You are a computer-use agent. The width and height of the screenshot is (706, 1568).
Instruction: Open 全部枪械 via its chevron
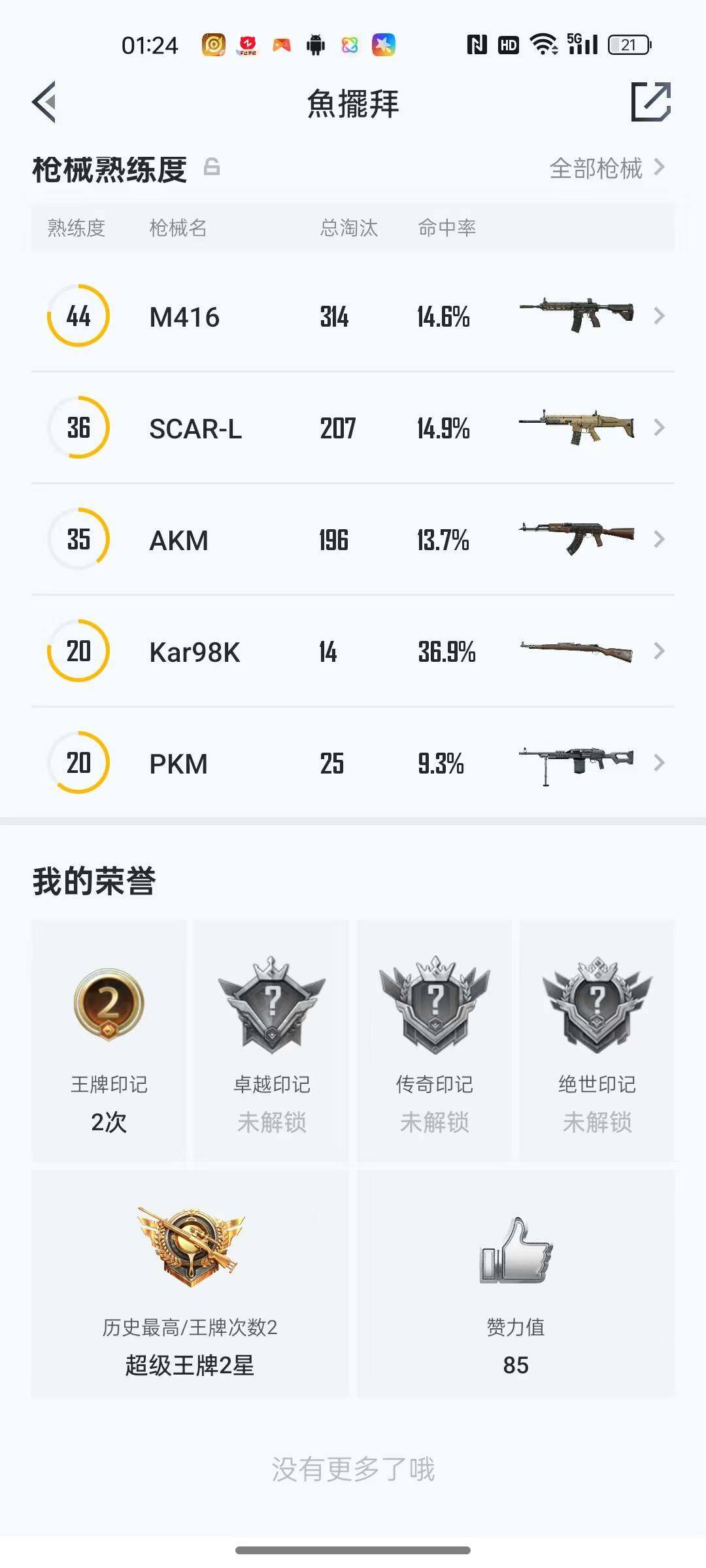pos(660,169)
